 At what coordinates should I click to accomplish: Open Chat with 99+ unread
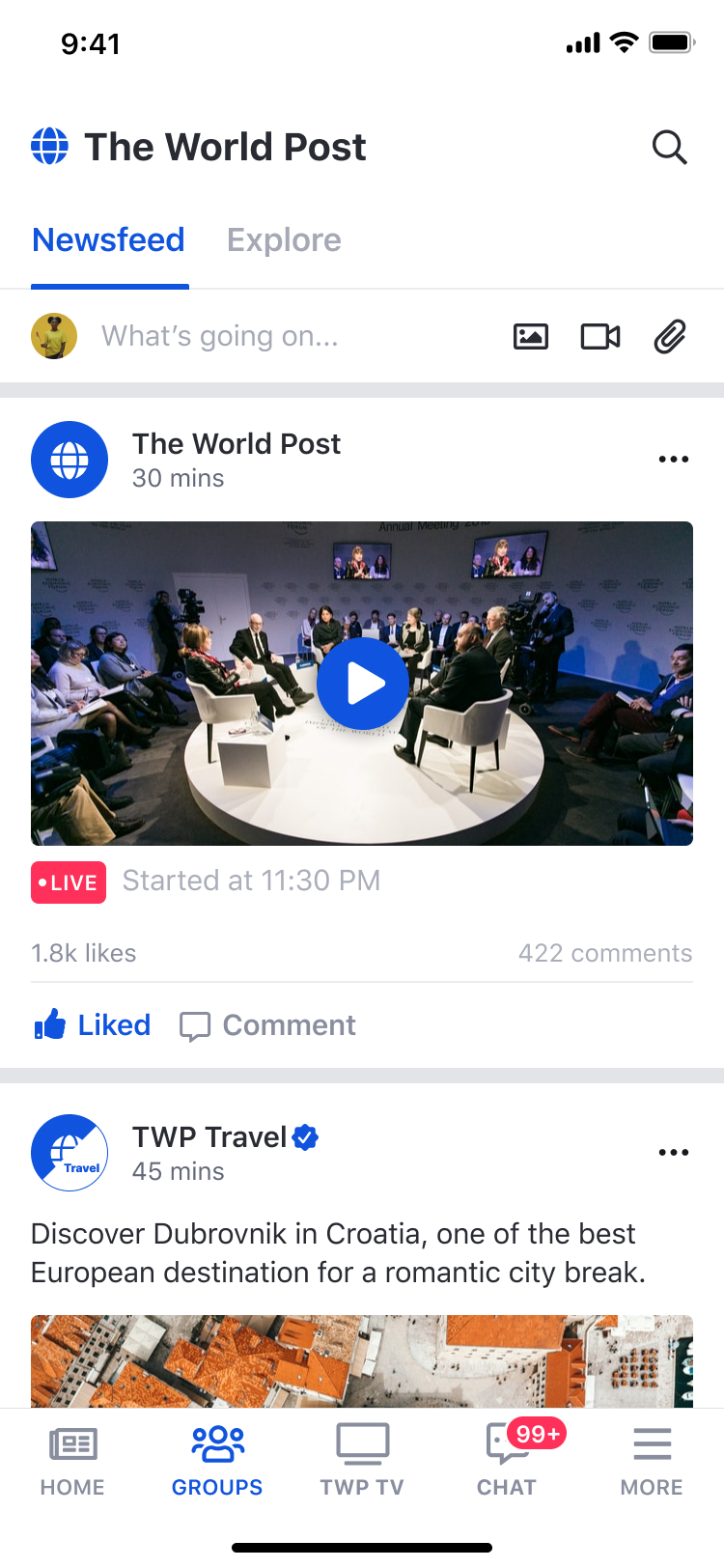tap(507, 1460)
